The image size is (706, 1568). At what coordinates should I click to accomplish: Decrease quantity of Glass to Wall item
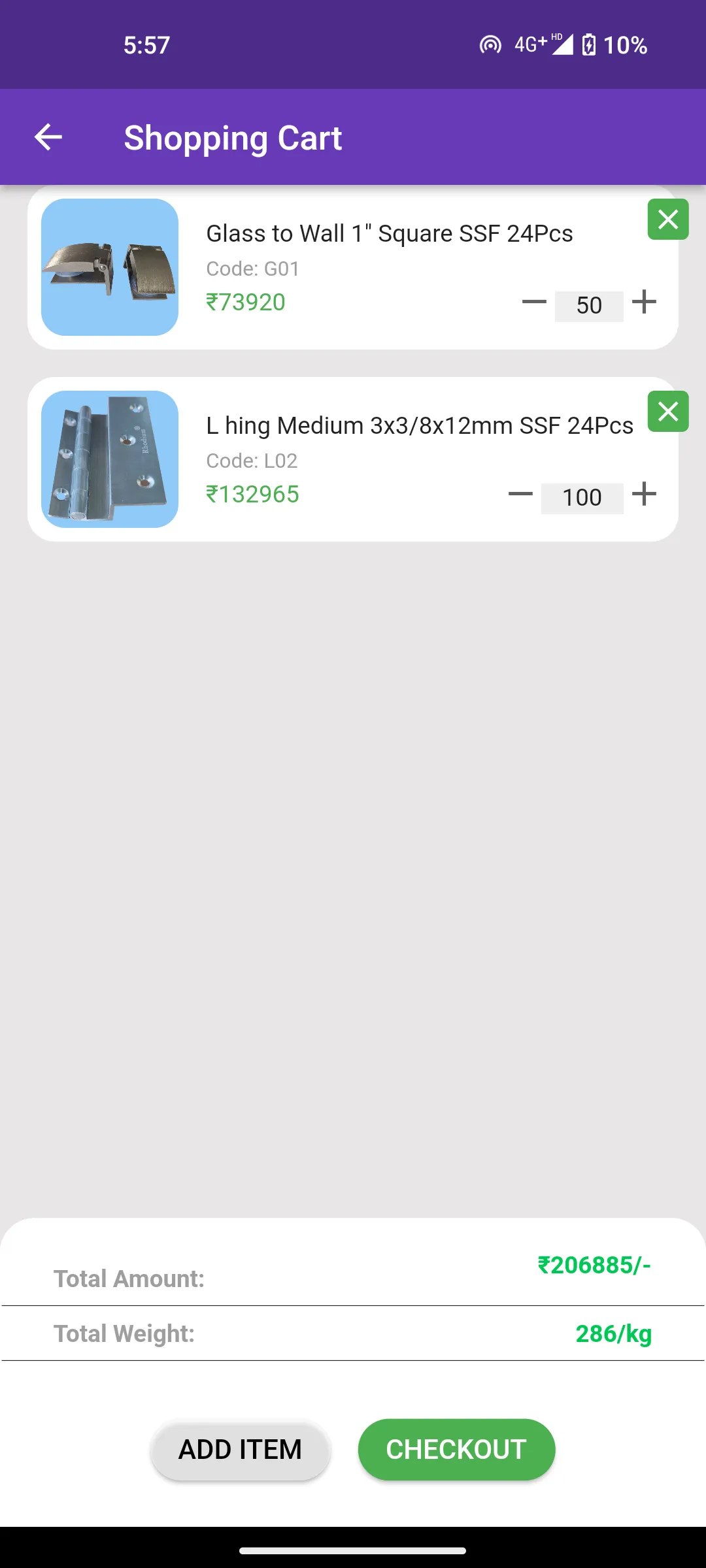click(x=534, y=302)
